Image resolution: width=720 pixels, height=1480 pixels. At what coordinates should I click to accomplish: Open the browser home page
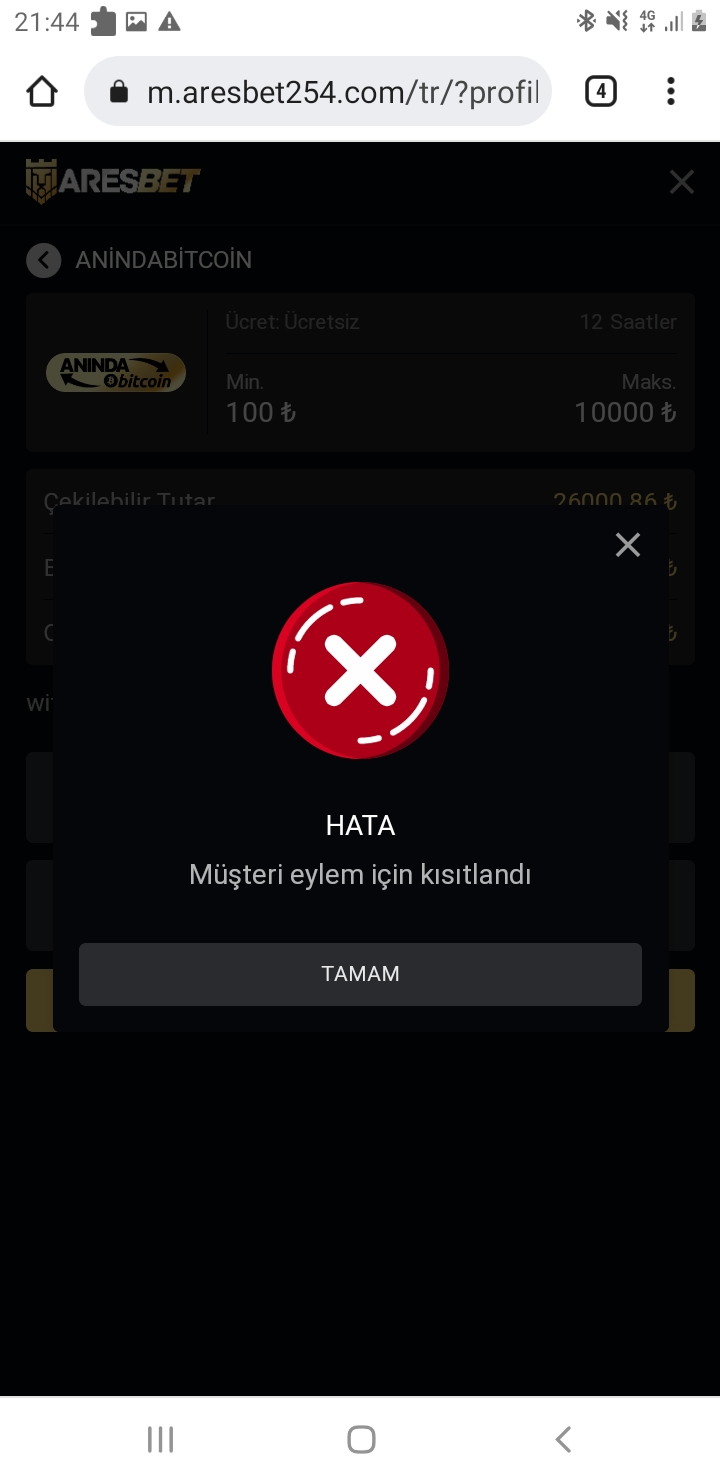coord(42,92)
